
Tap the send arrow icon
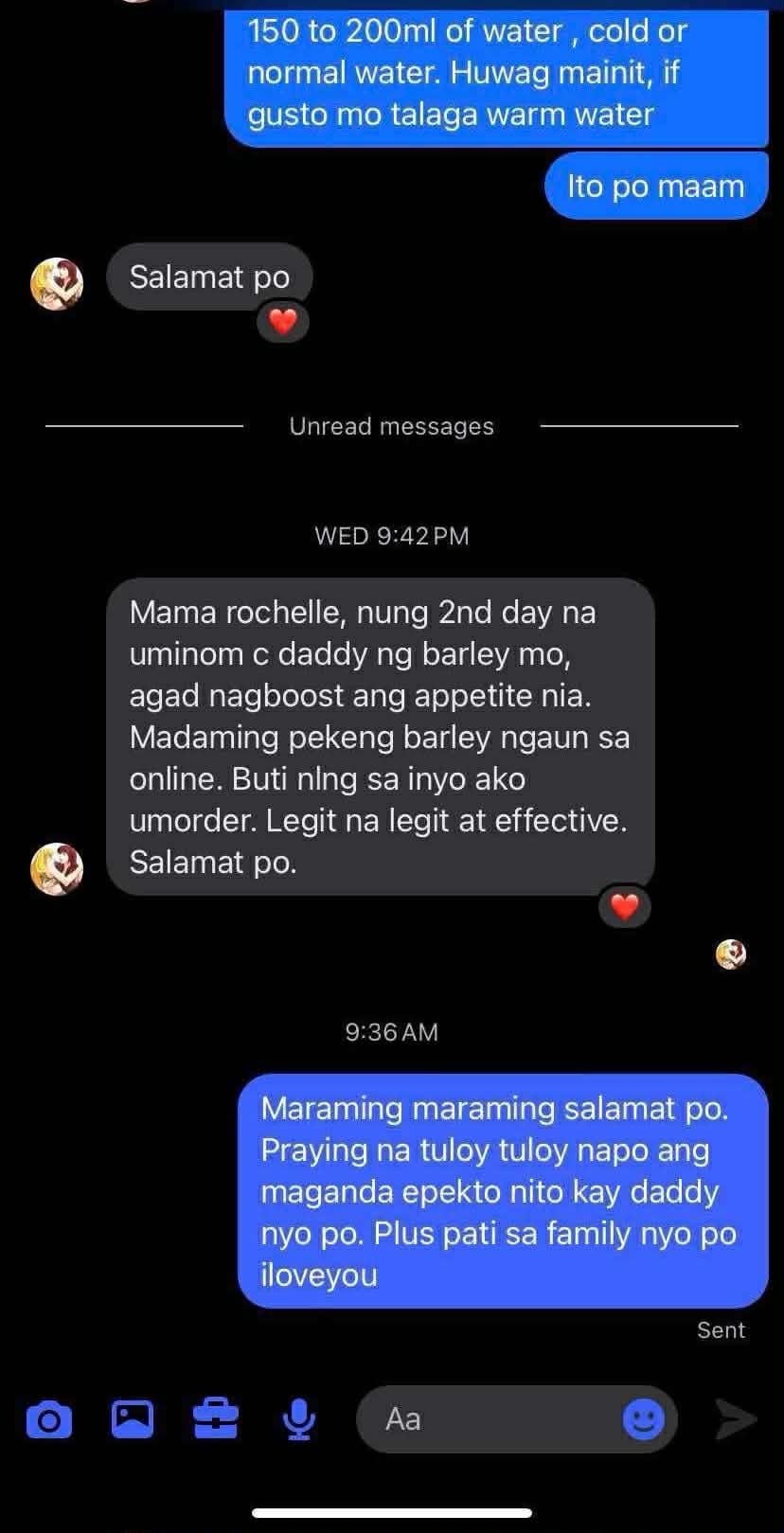[x=736, y=1418]
